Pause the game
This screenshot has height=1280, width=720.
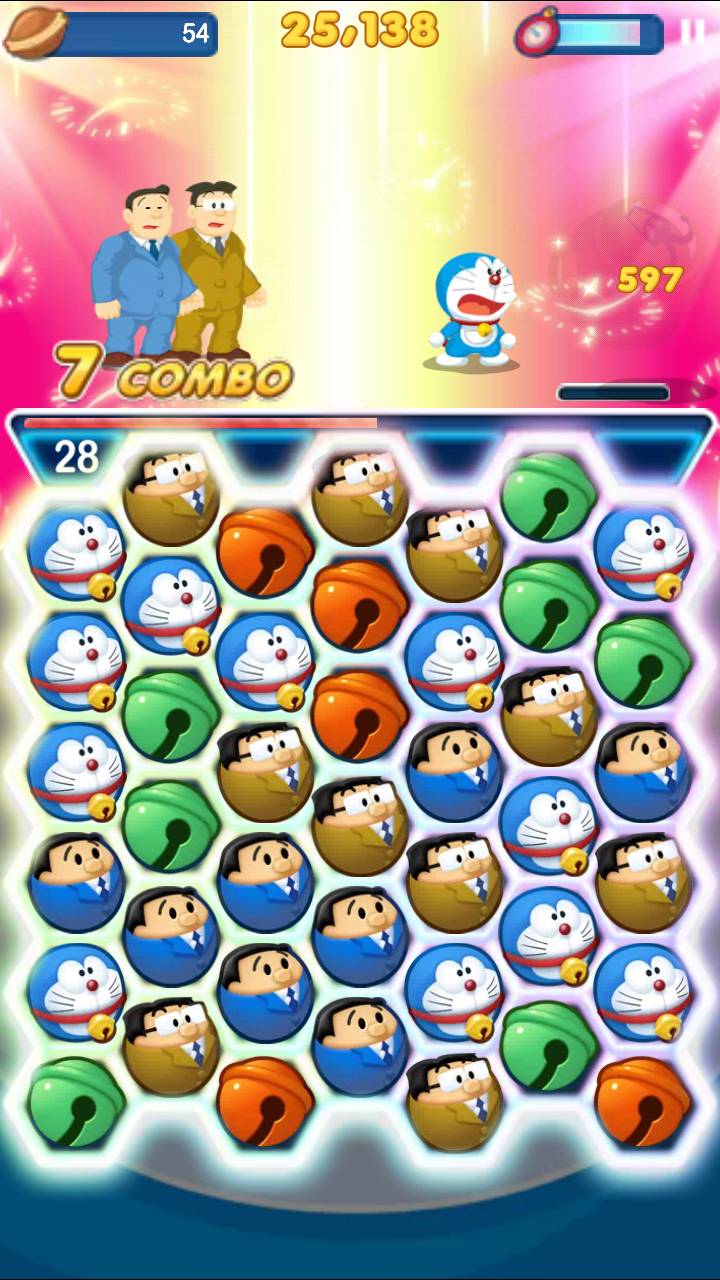click(x=692, y=32)
